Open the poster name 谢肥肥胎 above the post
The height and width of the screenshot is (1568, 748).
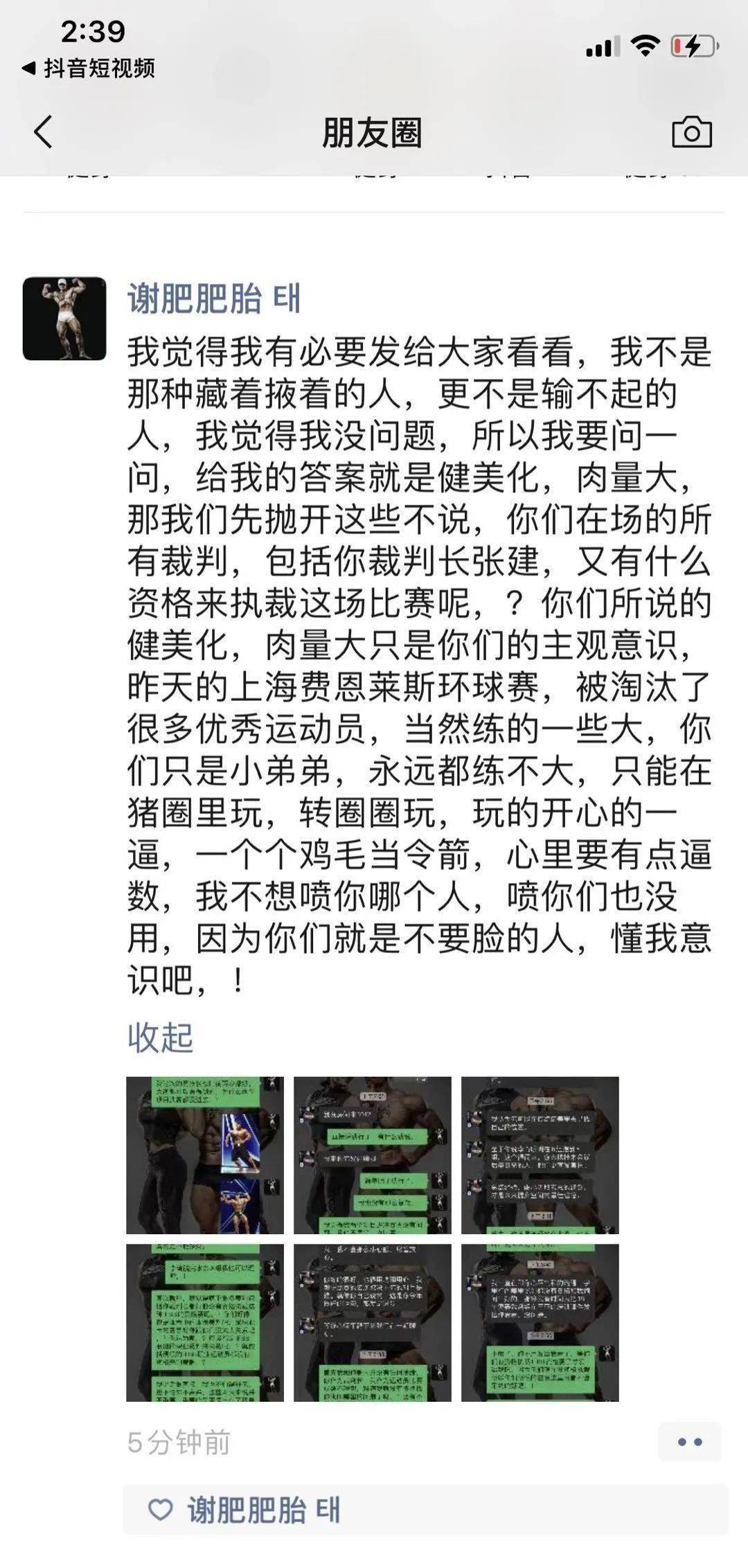pos(213,299)
